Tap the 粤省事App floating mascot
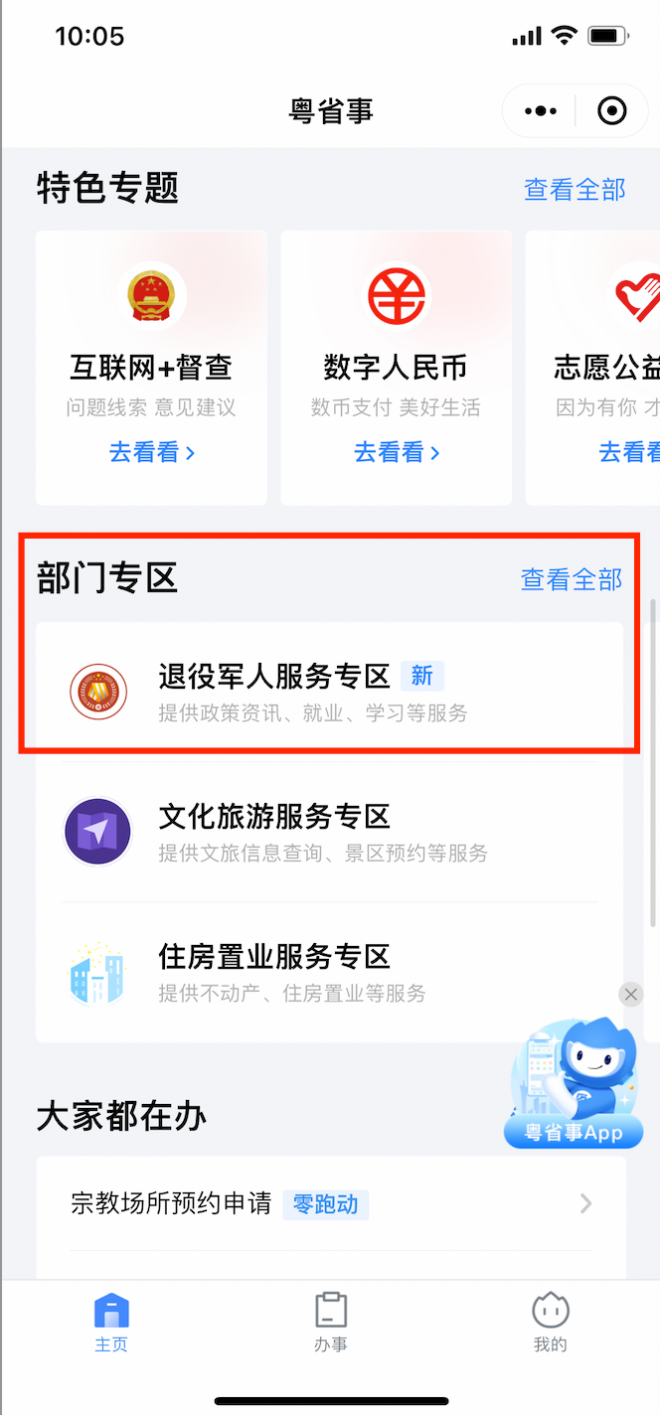The image size is (660, 1415). click(x=575, y=1085)
